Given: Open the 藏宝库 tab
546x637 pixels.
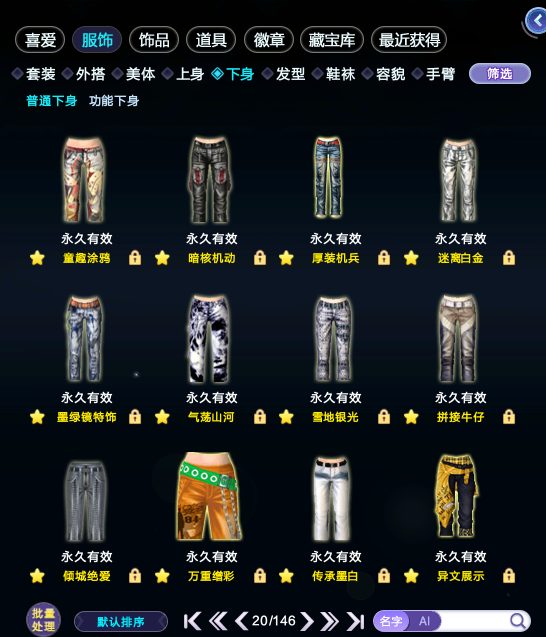Looking at the screenshot, I should coord(332,40).
